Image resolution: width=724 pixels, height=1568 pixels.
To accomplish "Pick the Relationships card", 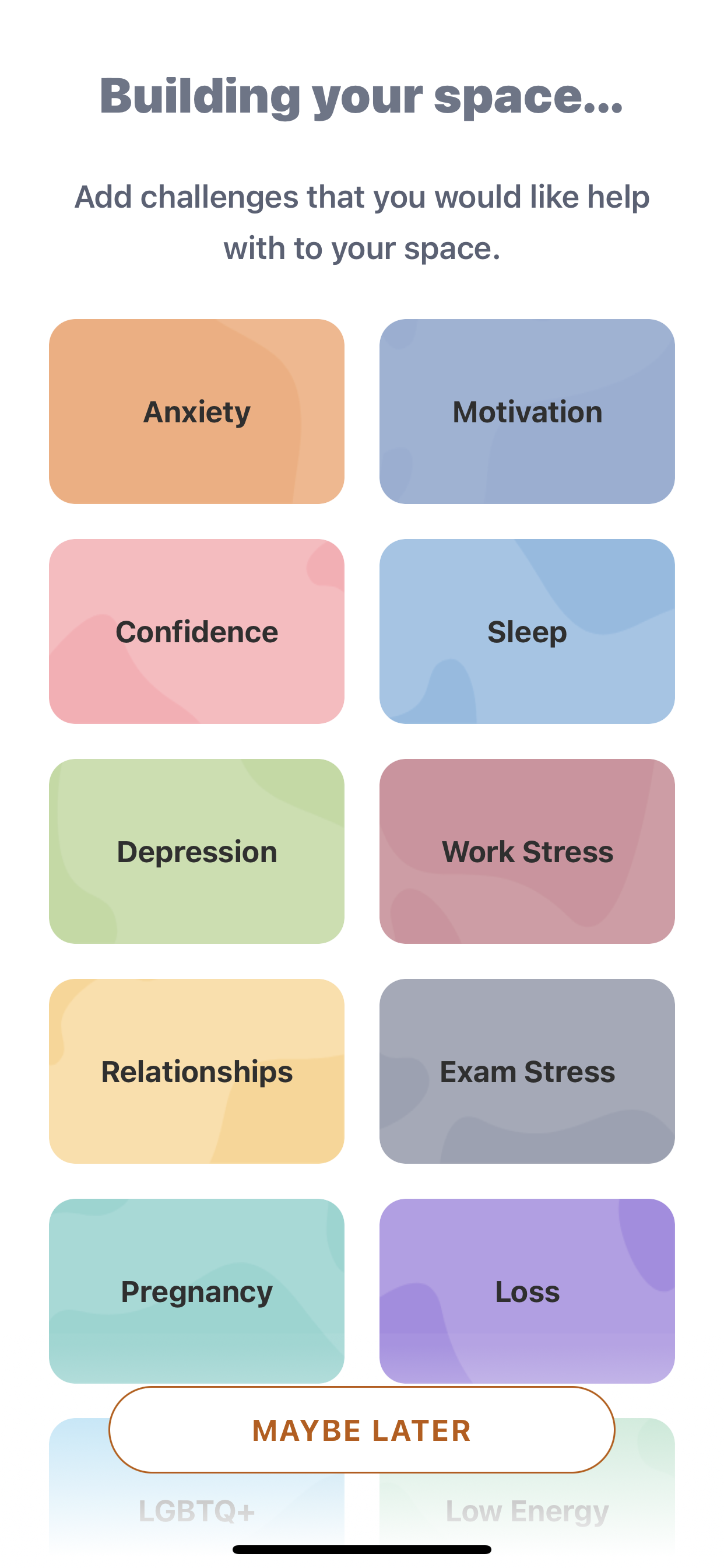I will pos(196,1072).
